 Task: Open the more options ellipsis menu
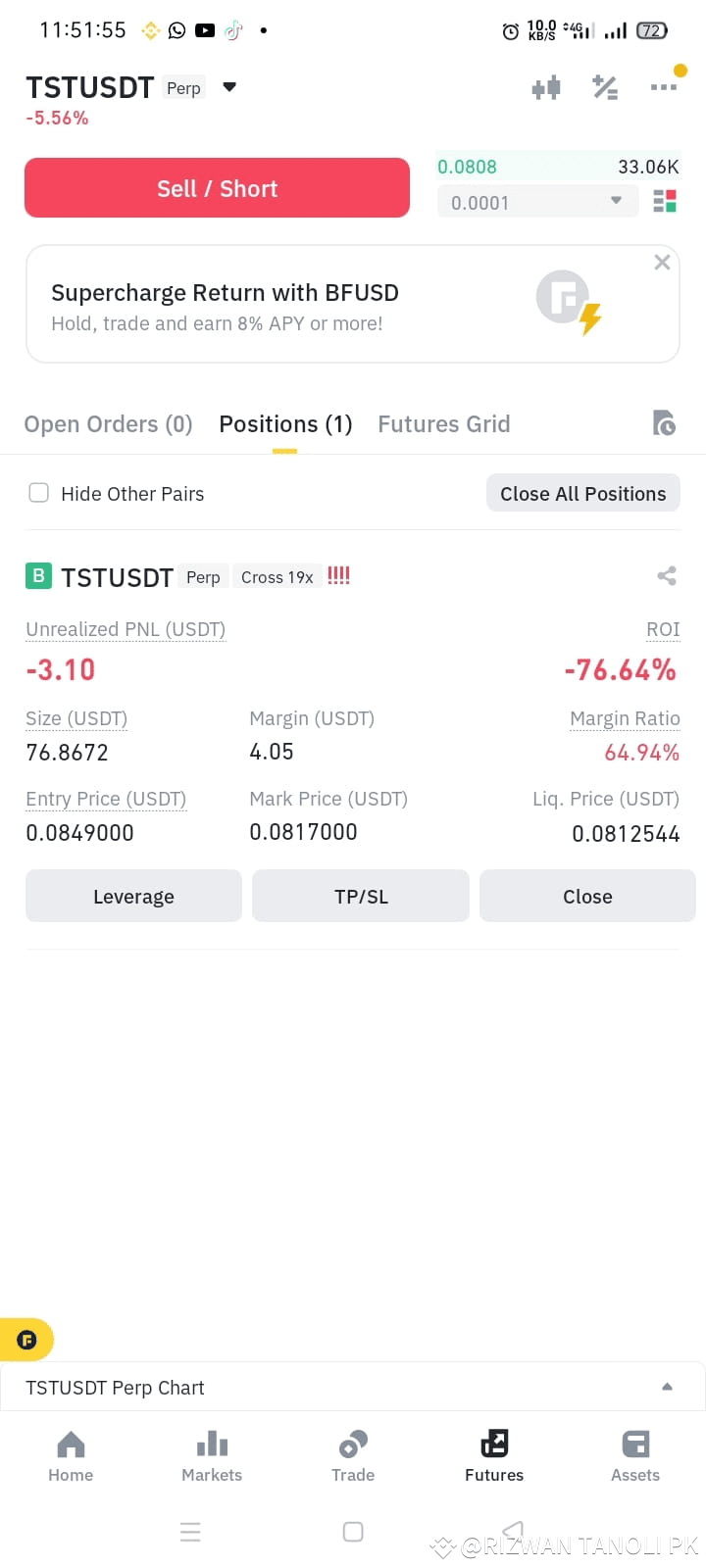[x=665, y=86]
